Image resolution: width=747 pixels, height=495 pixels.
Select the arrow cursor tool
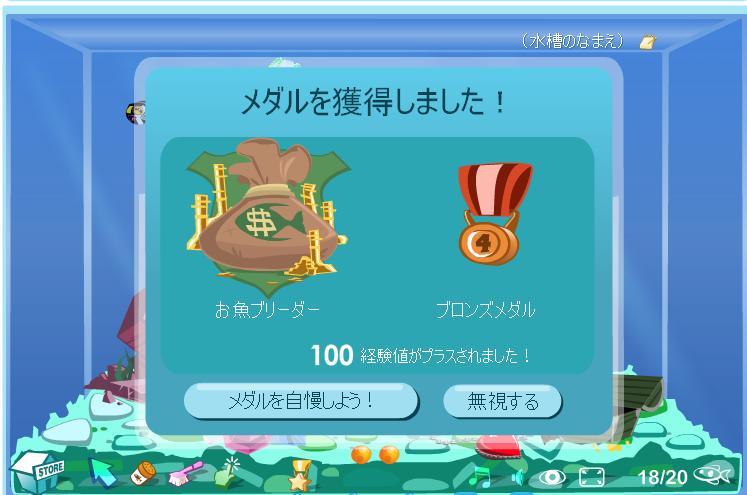pos(102,470)
